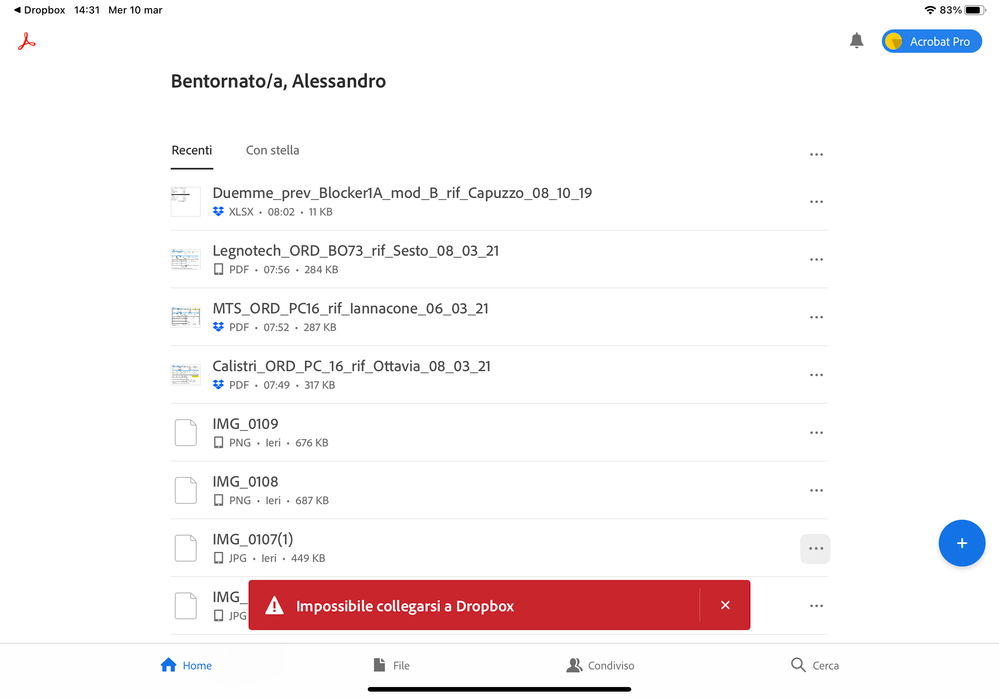
Task: Open more options for the Duemme_prev_Blocker1A file
Action: pos(816,202)
